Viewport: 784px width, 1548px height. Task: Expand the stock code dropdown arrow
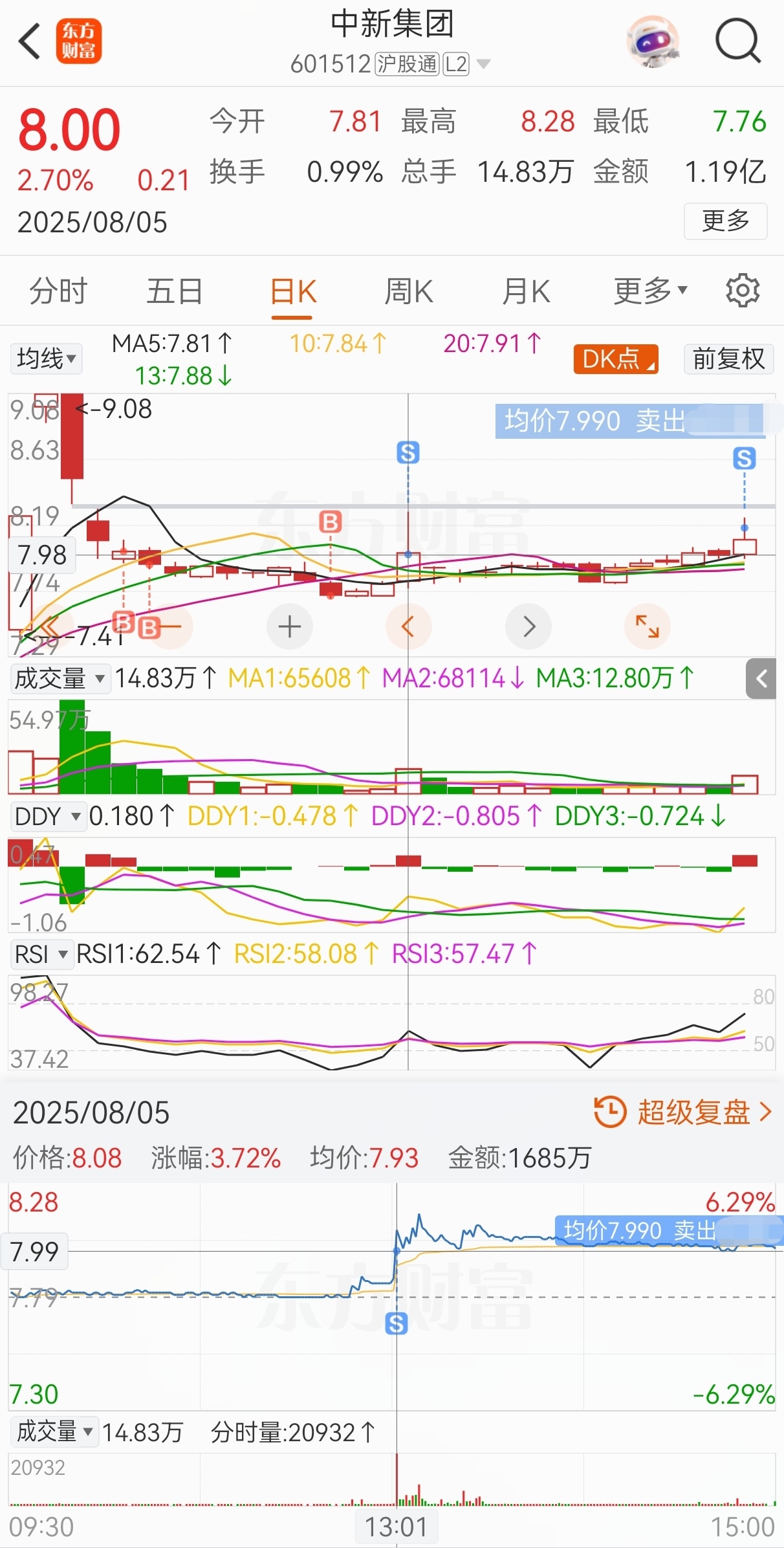pos(483,64)
